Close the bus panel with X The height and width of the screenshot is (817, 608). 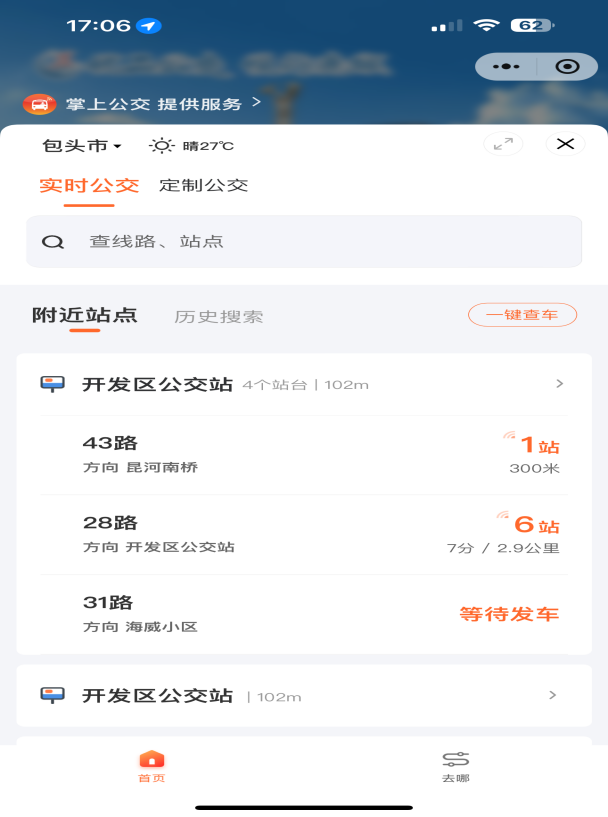[565, 144]
